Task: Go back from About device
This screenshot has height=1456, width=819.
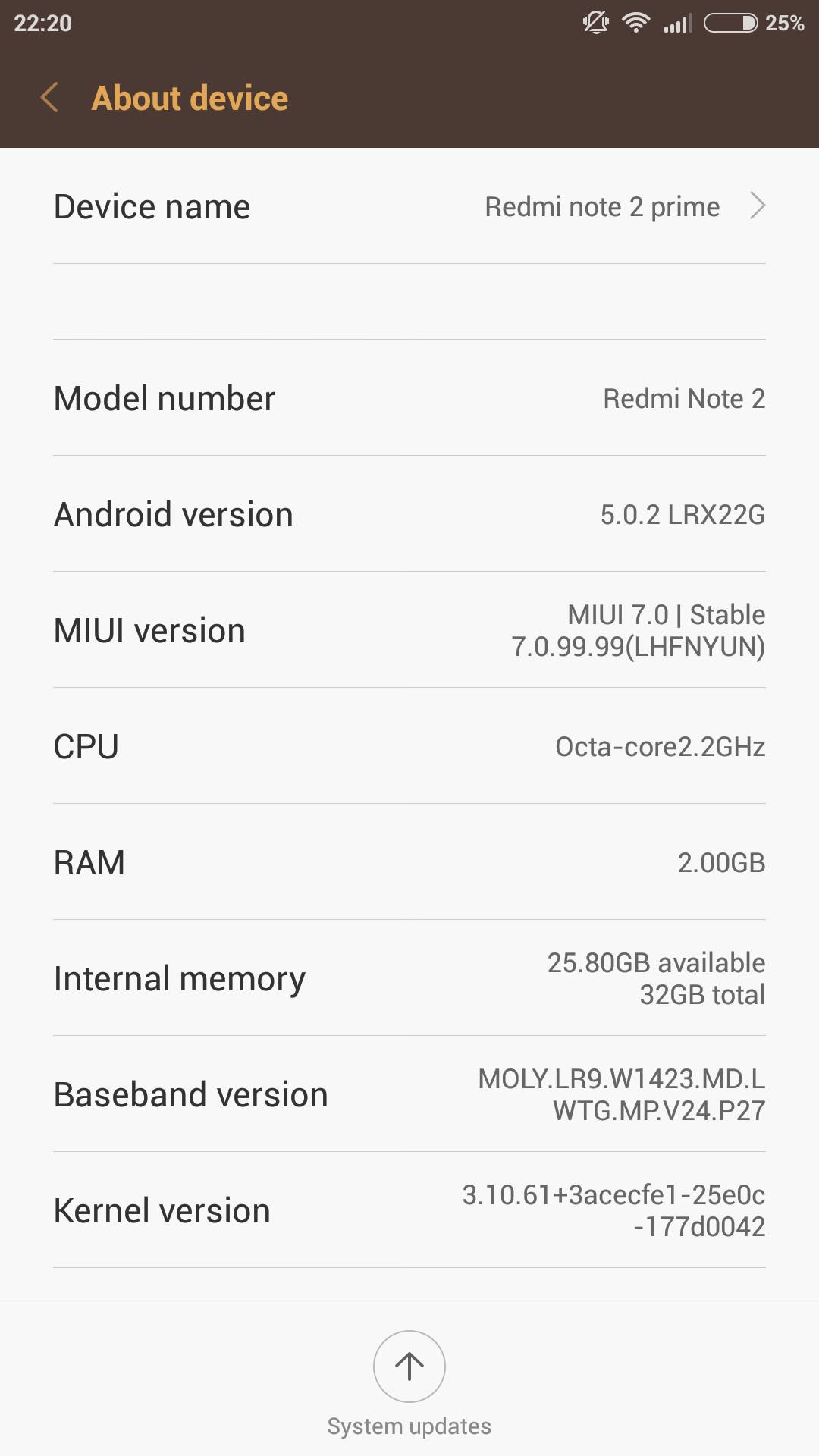Action: pyautogui.click(x=50, y=99)
